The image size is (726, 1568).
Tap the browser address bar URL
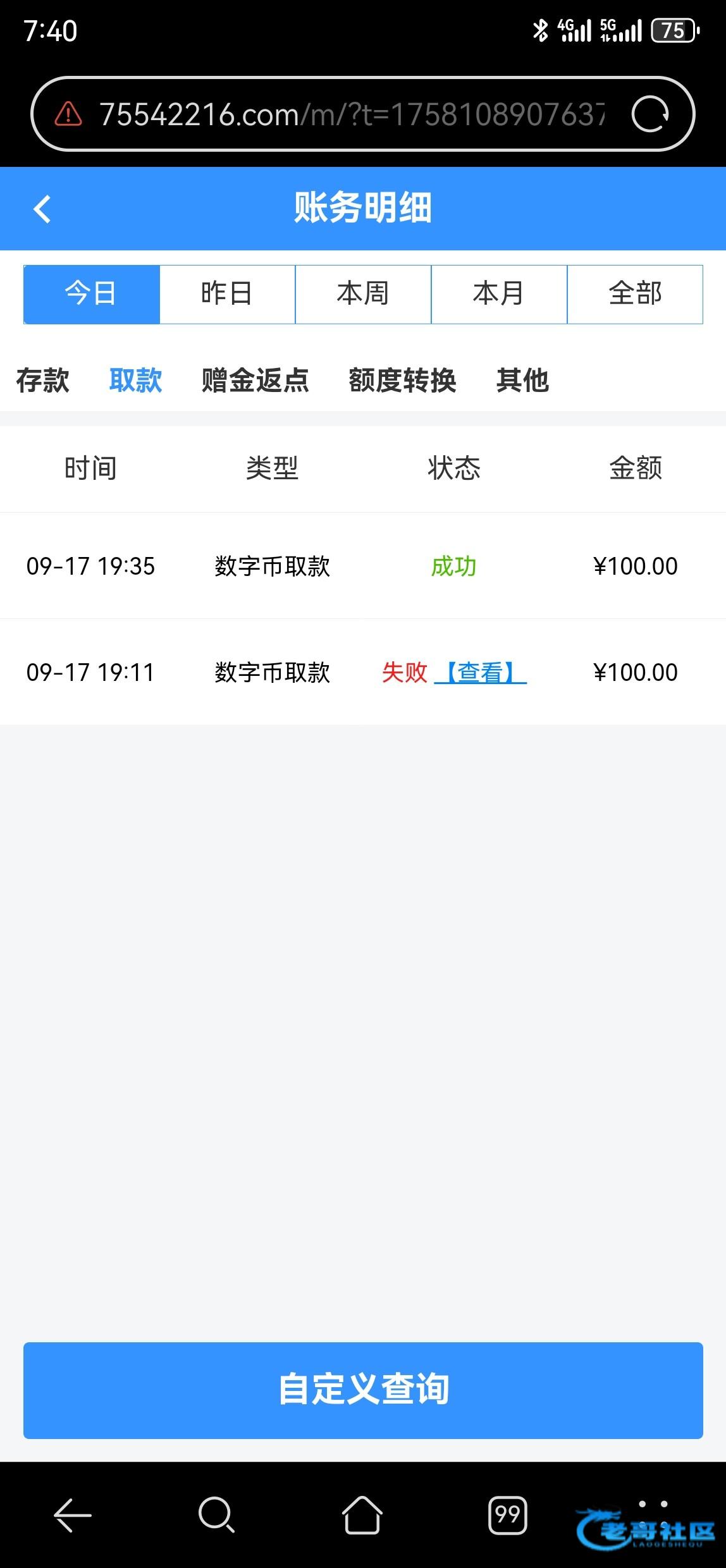(351, 114)
